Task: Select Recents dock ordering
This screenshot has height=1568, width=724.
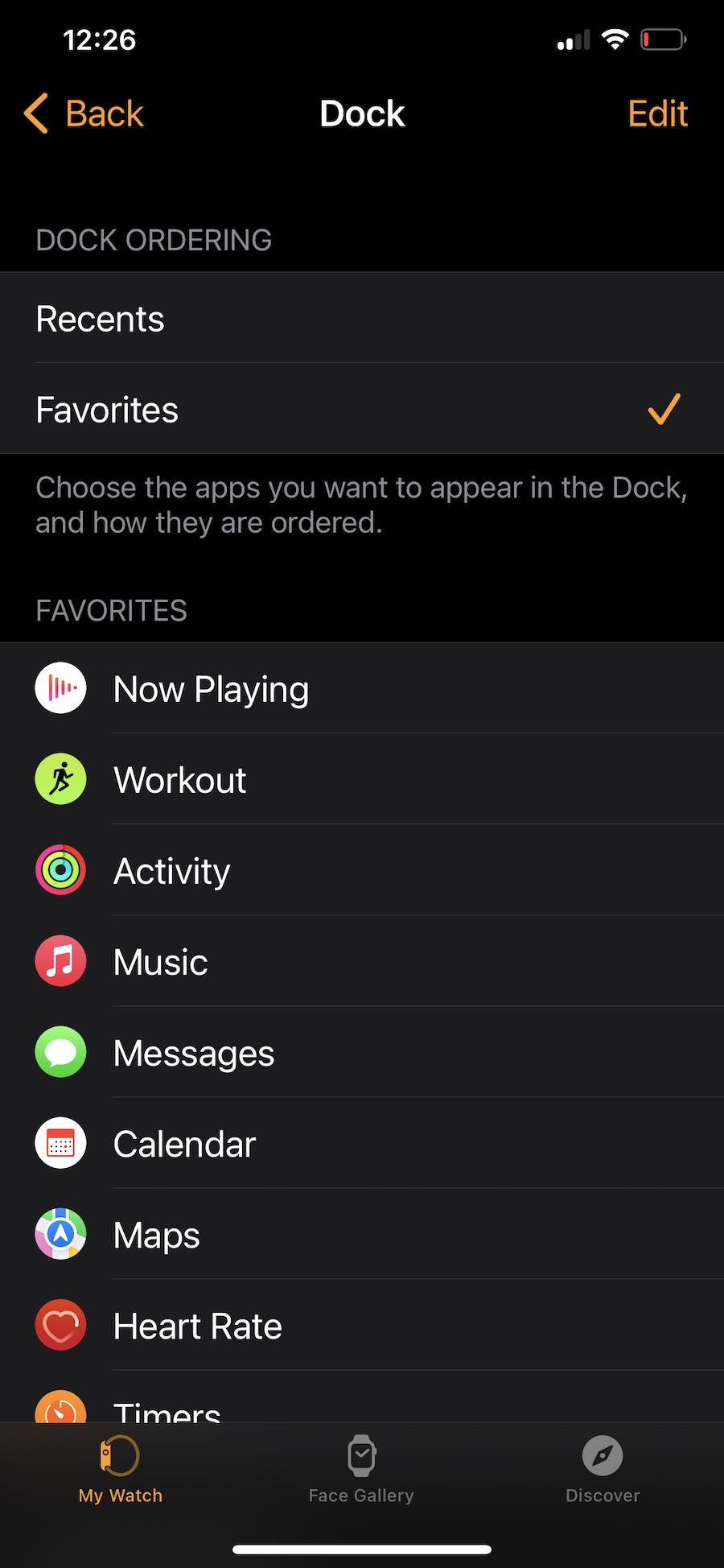Action: (362, 319)
